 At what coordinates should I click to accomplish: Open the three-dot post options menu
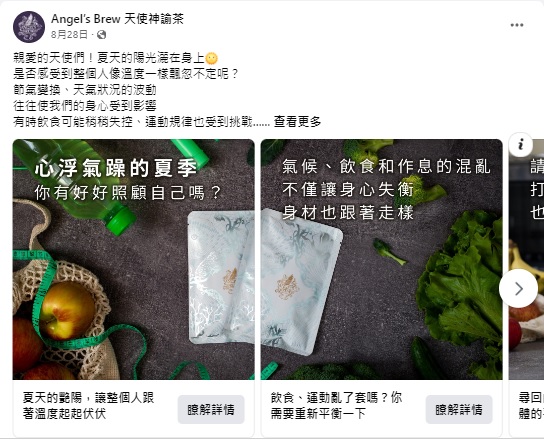pos(517,25)
